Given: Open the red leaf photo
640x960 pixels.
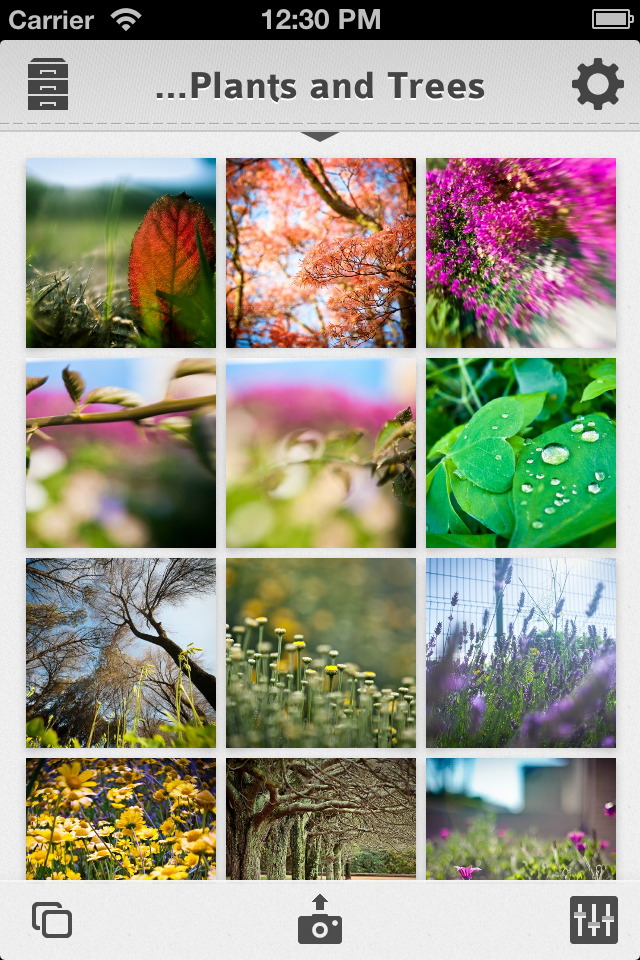Looking at the screenshot, I should coord(121,253).
